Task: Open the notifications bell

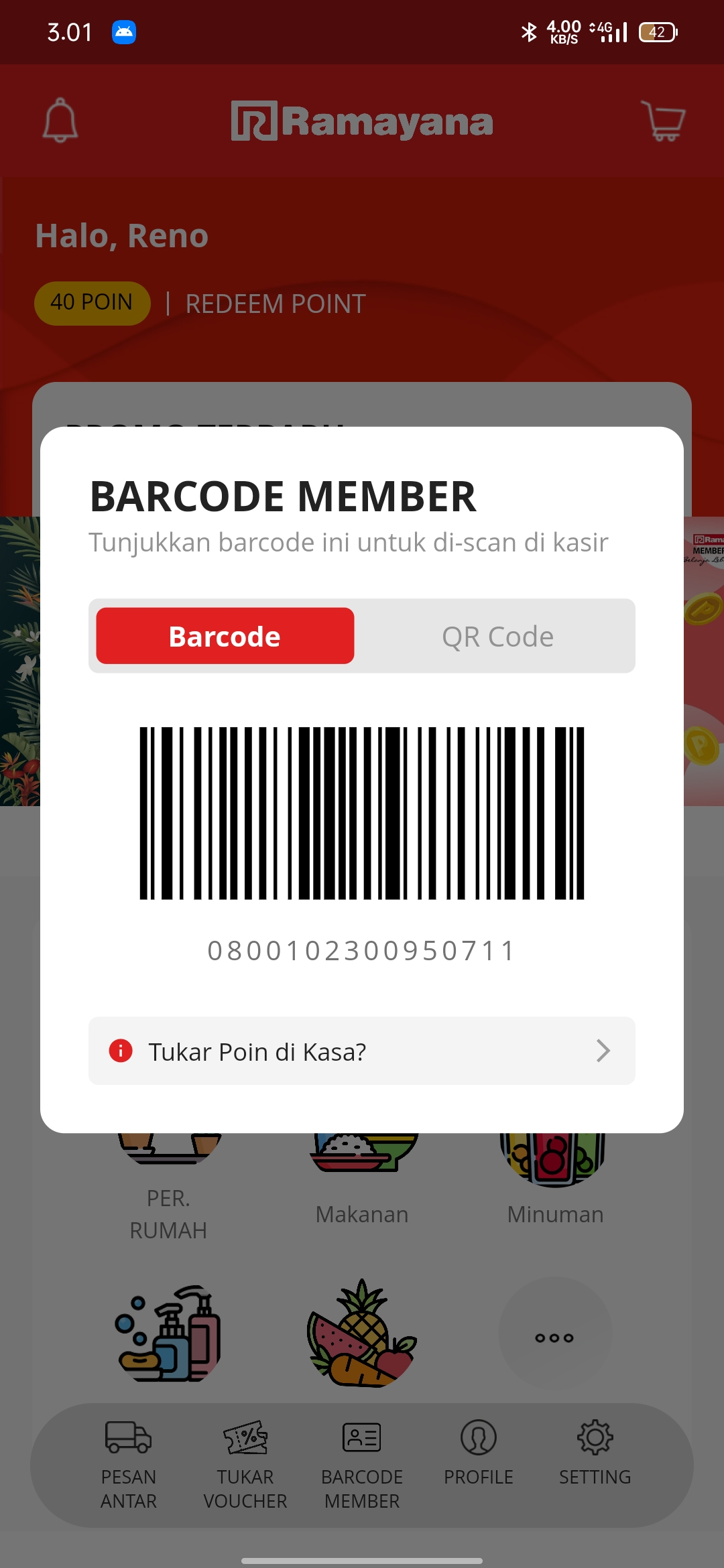Action: (x=60, y=121)
